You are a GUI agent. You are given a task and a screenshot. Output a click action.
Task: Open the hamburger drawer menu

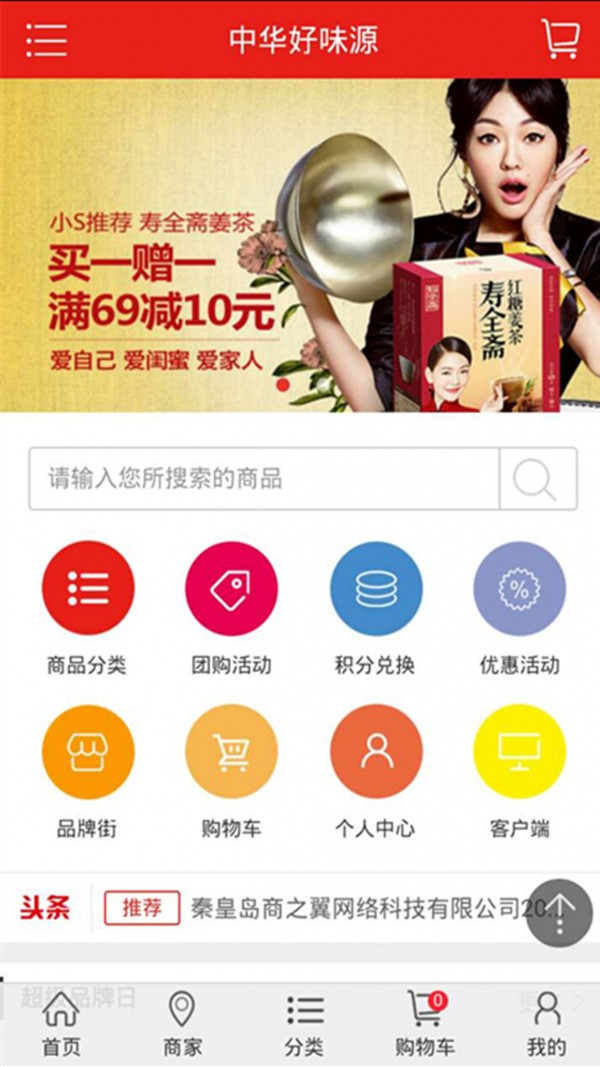tap(46, 39)
